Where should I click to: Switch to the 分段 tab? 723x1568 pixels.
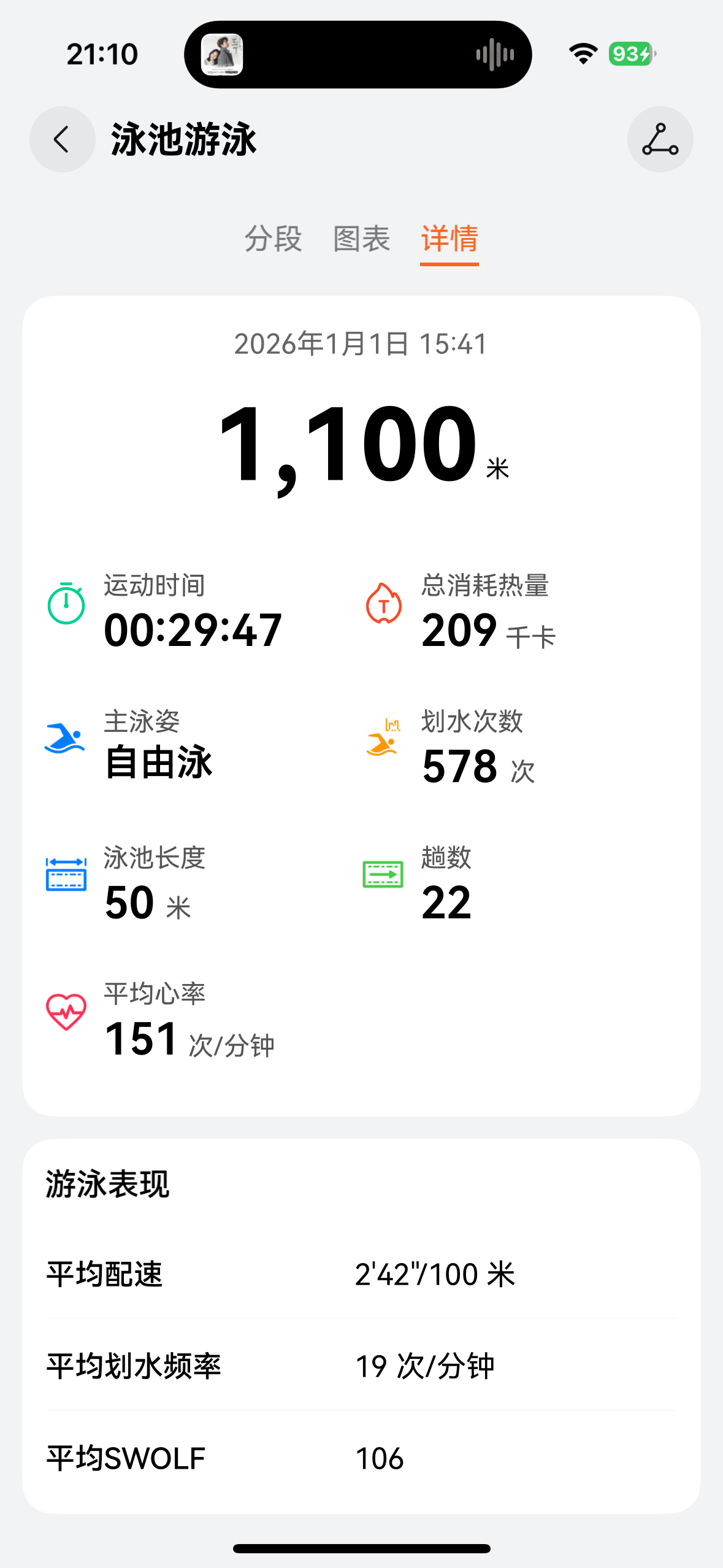point(273,239)
